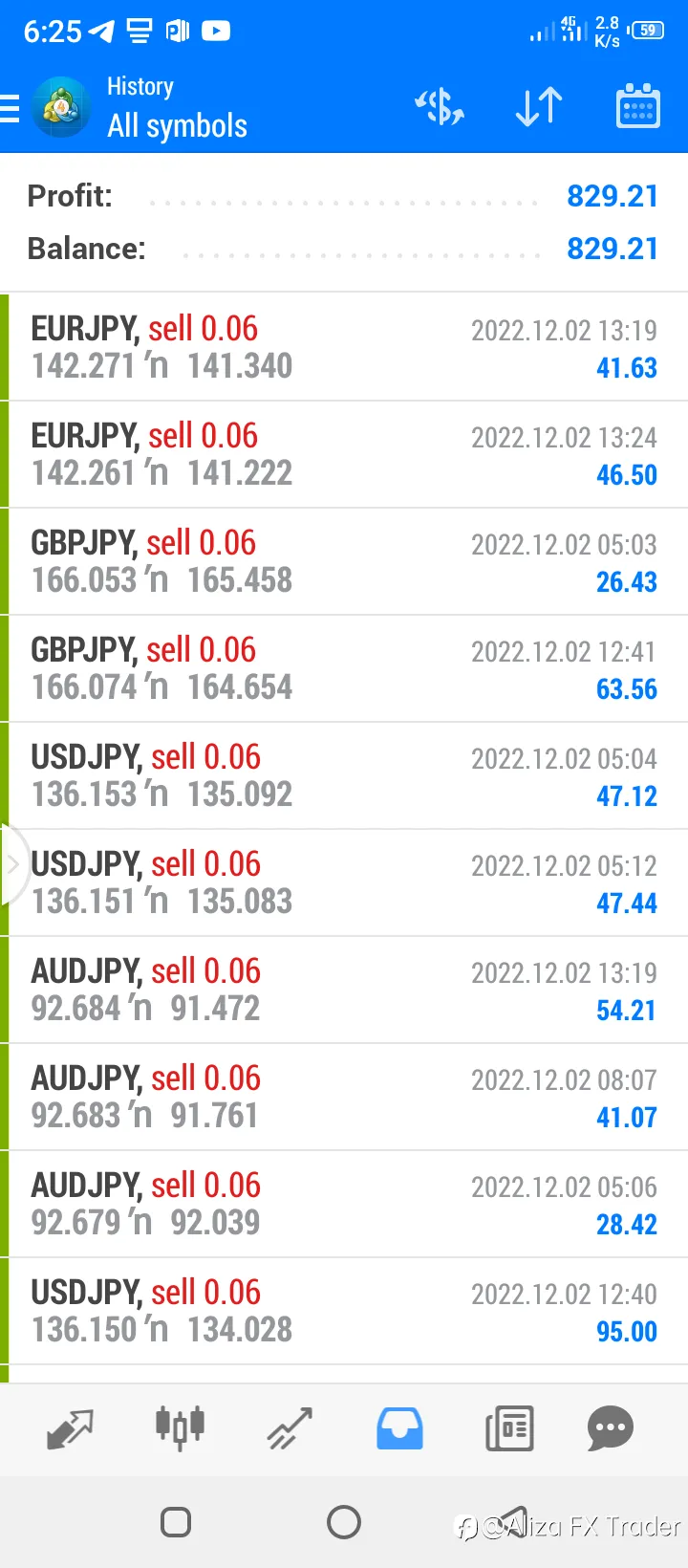Open the calendar date range picker
Image resolution: width=688 pixels, height=1568 pixels.
pos(637,106)
